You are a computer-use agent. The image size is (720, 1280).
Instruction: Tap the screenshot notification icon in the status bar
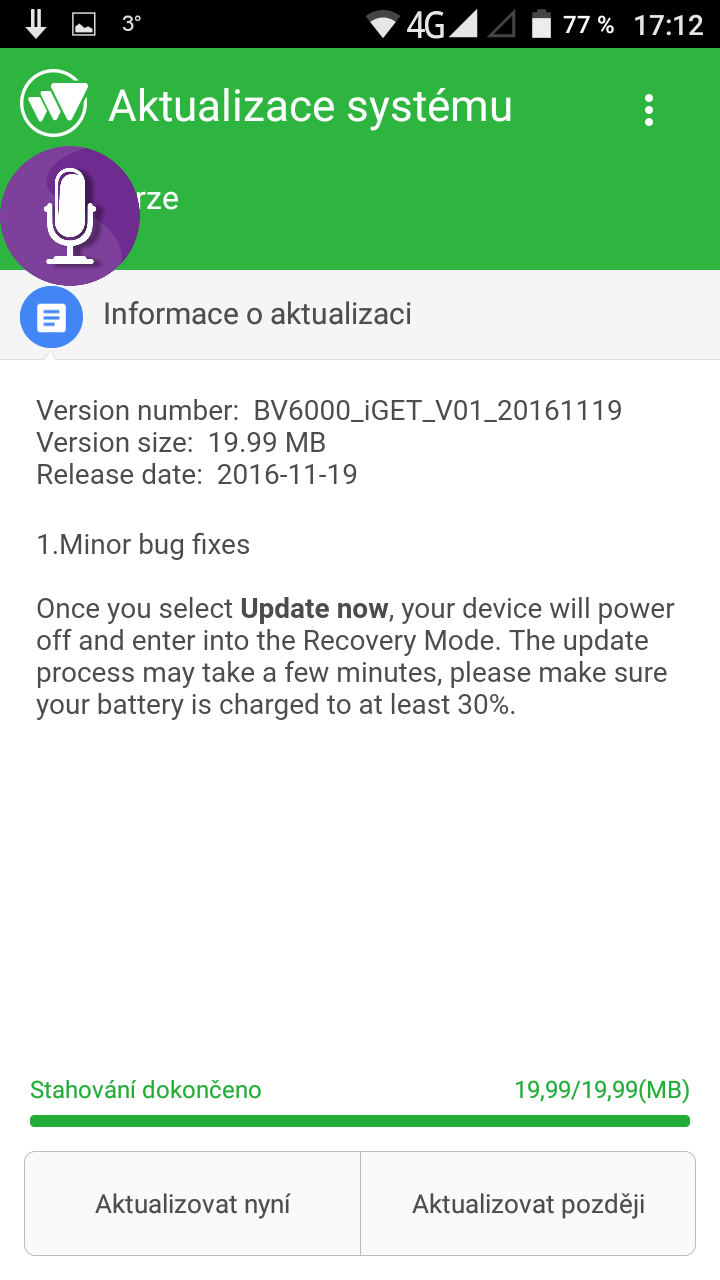pos(84,21)
